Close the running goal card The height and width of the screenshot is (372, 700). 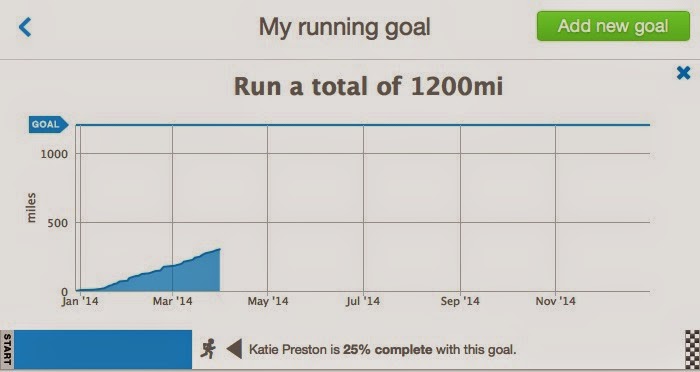[x=683, y=73]
